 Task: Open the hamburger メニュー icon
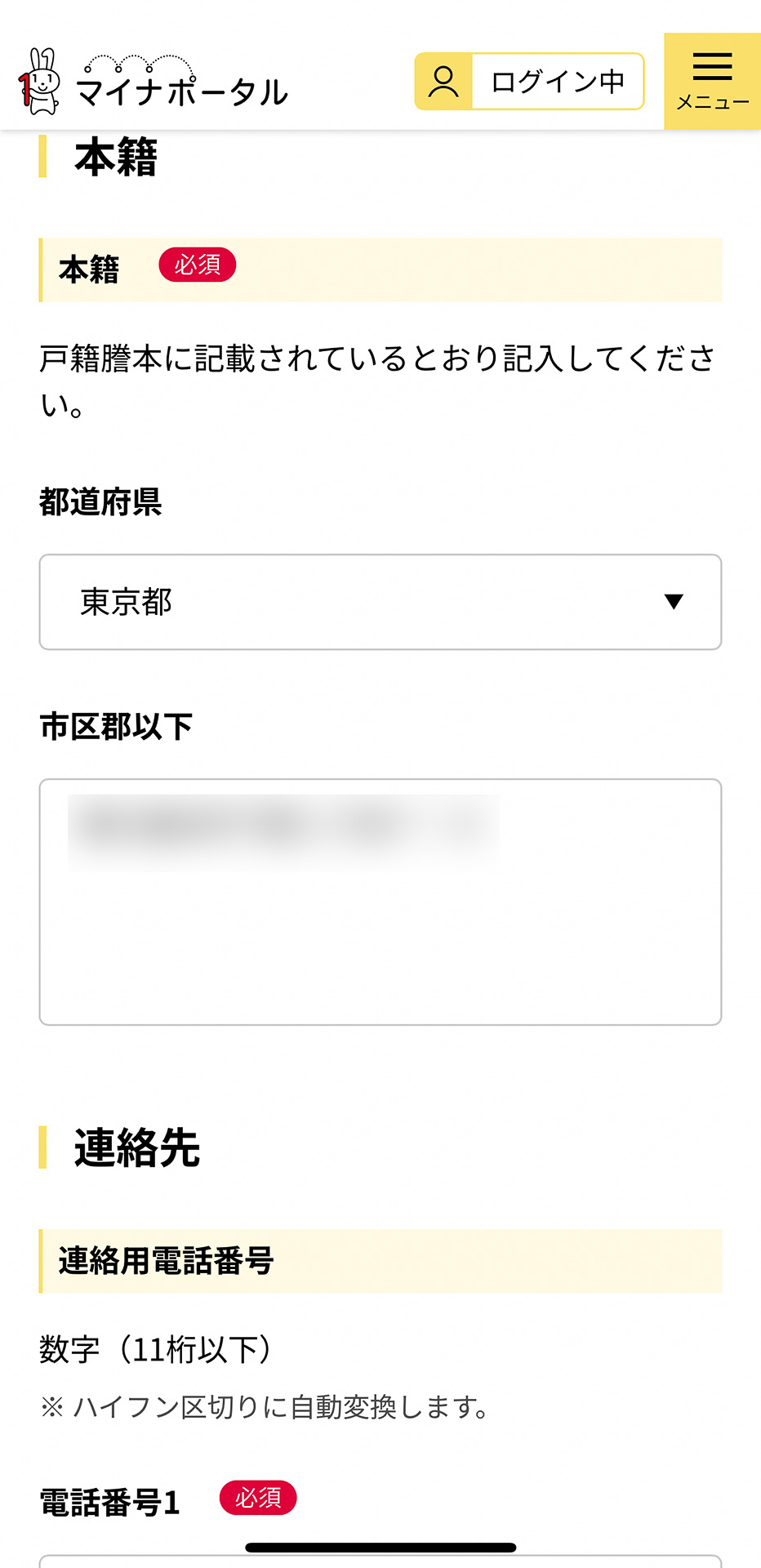[x=711, y=72]
